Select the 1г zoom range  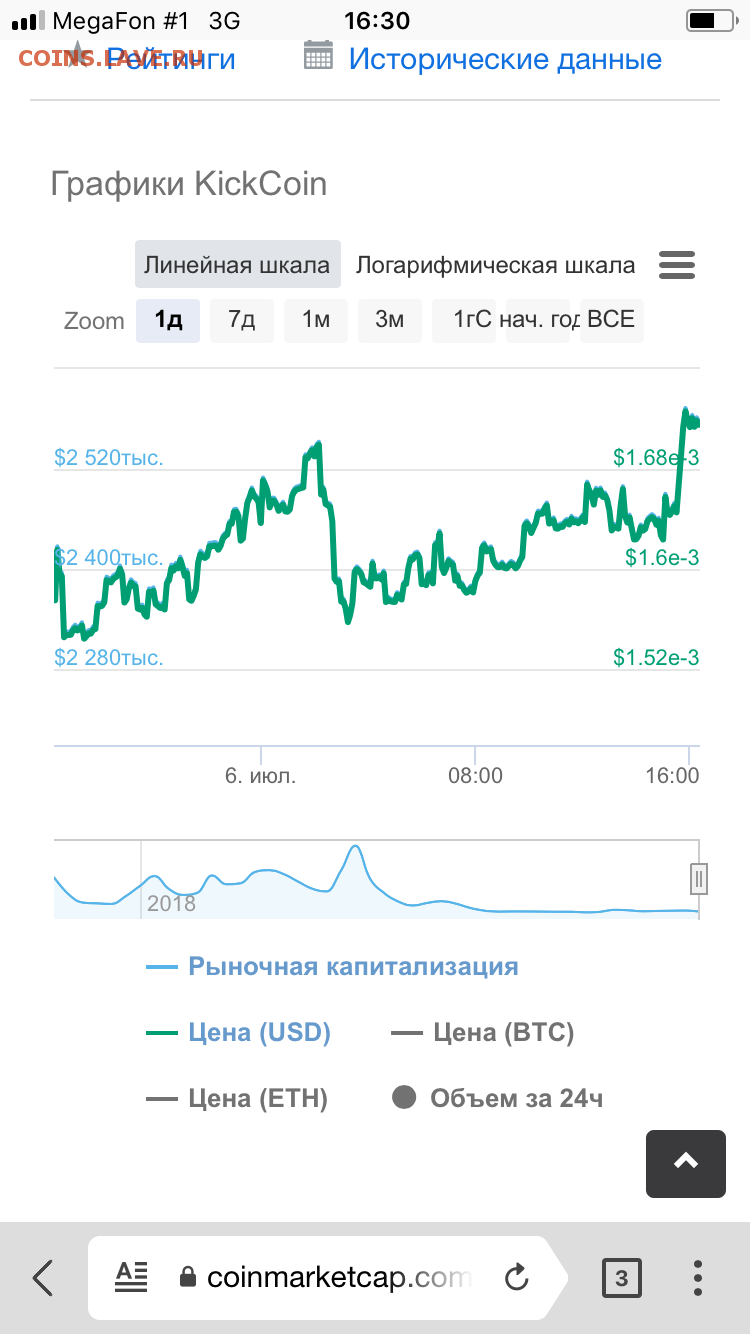[x=464, y=321]
